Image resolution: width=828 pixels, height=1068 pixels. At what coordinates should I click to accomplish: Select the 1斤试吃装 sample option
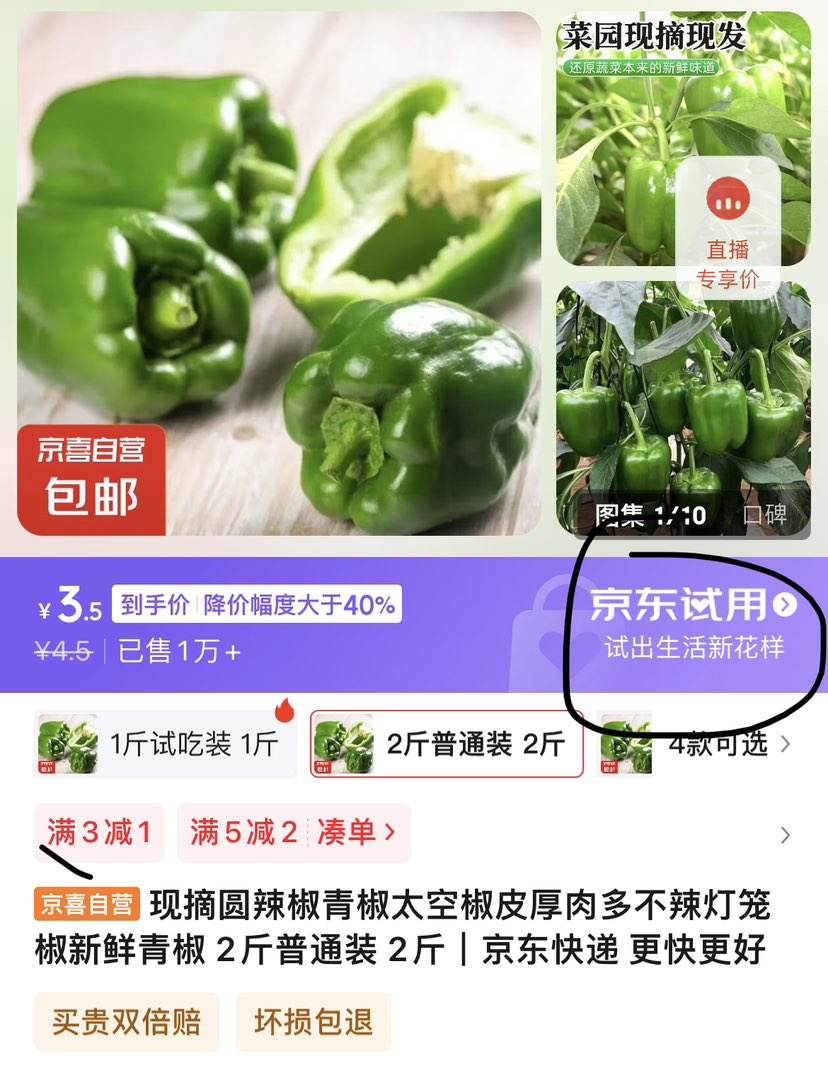163,744
